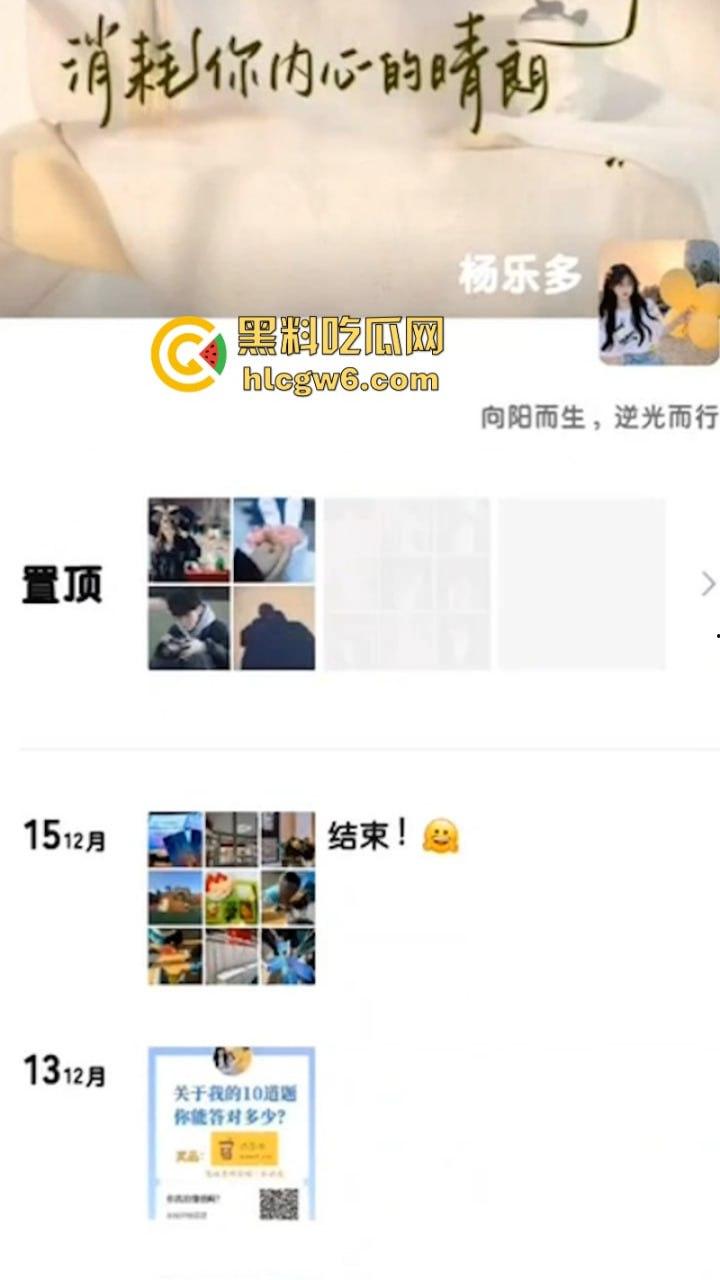The width and height of the screenshot is (720, 1280).
Task: Open the pinned post photo collage
Action: [232, 584]
